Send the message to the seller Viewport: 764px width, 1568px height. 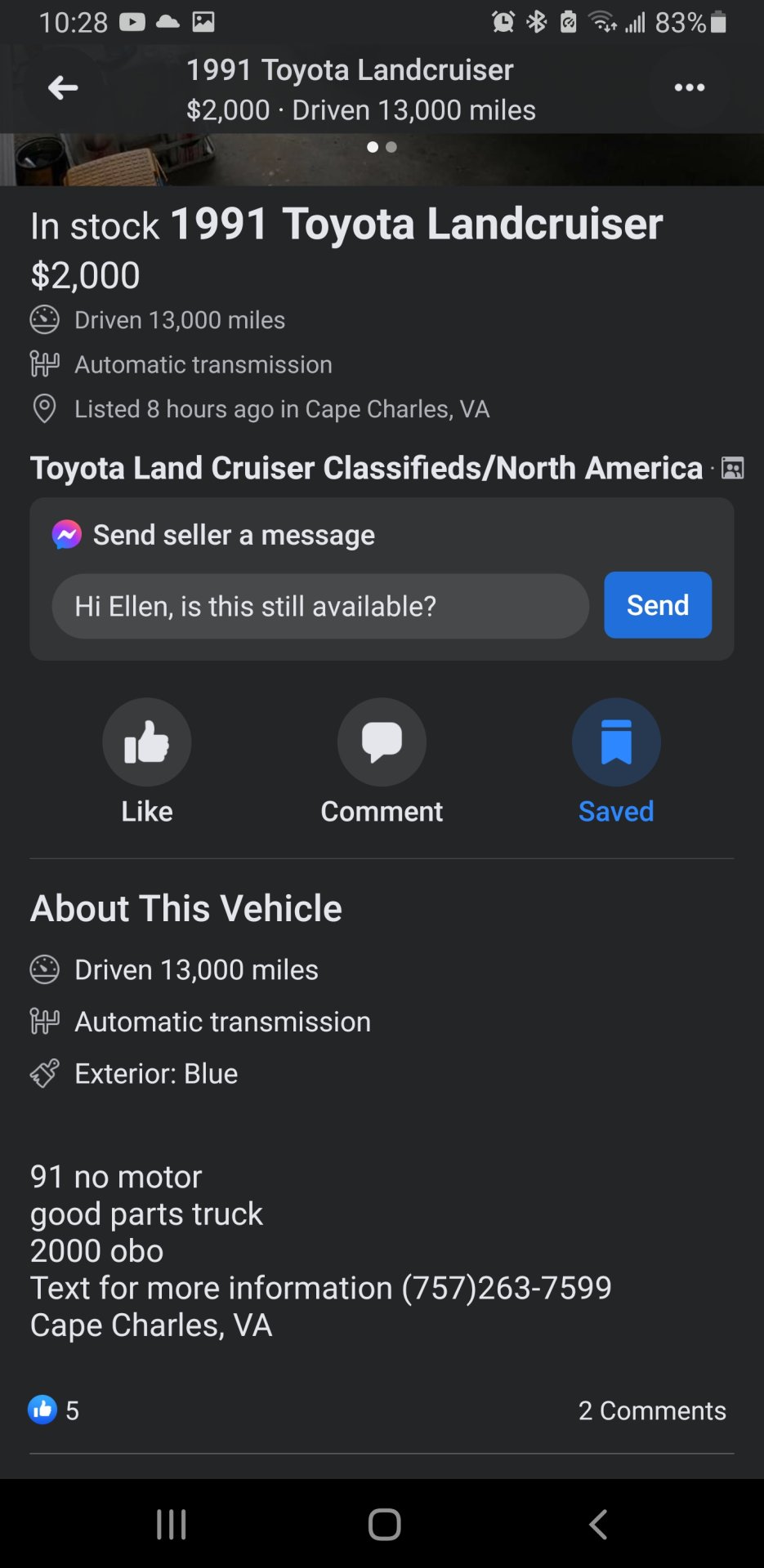click(x=658, y=605)
